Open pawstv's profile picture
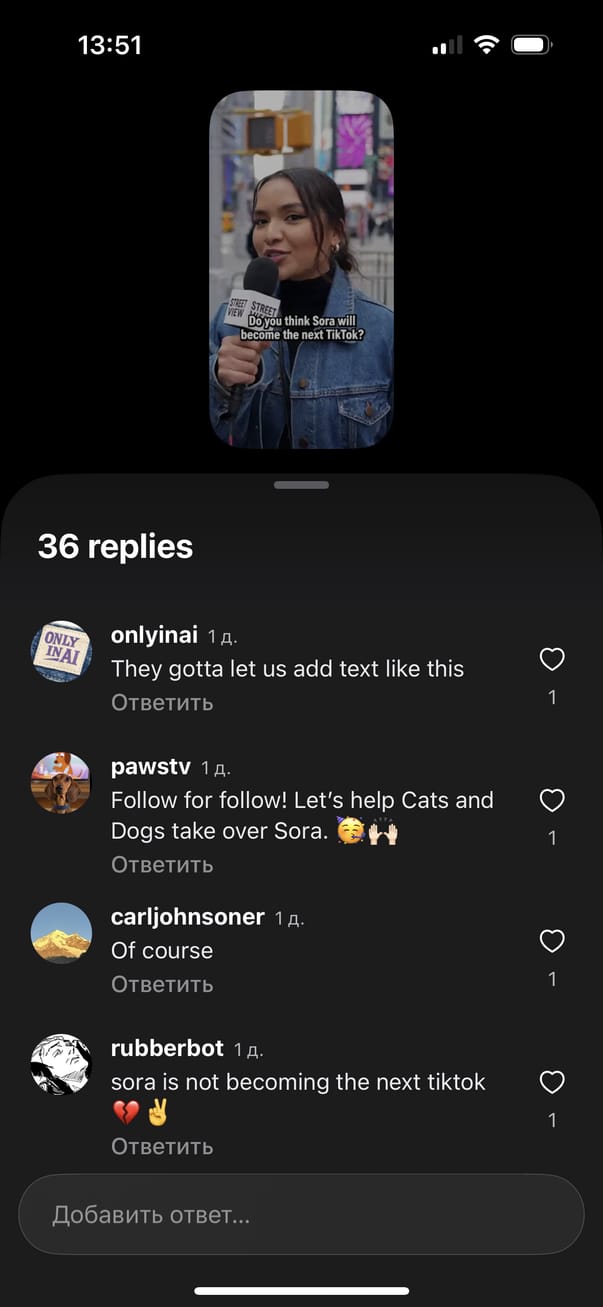The height and width of the screenshot is (1307, 603). 61,783
